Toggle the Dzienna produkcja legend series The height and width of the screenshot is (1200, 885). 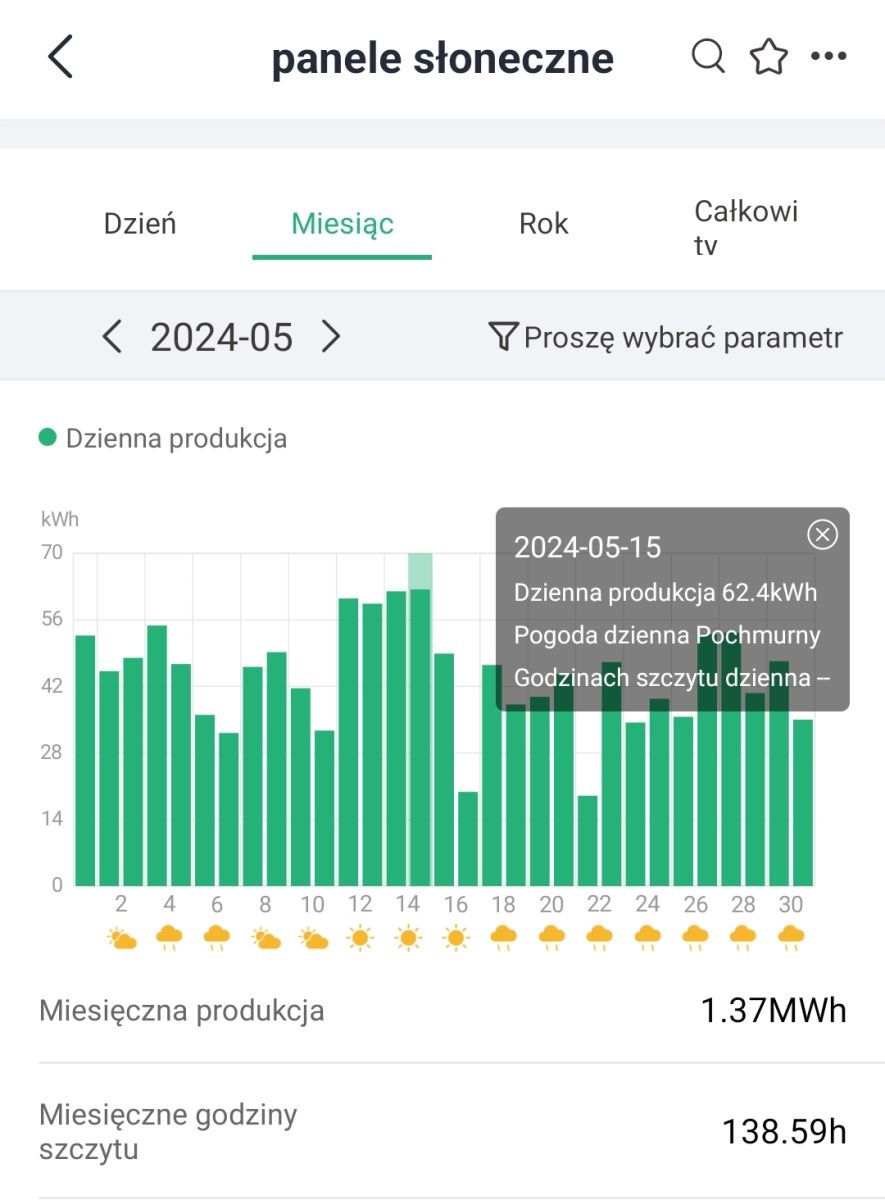coord(162,438)
